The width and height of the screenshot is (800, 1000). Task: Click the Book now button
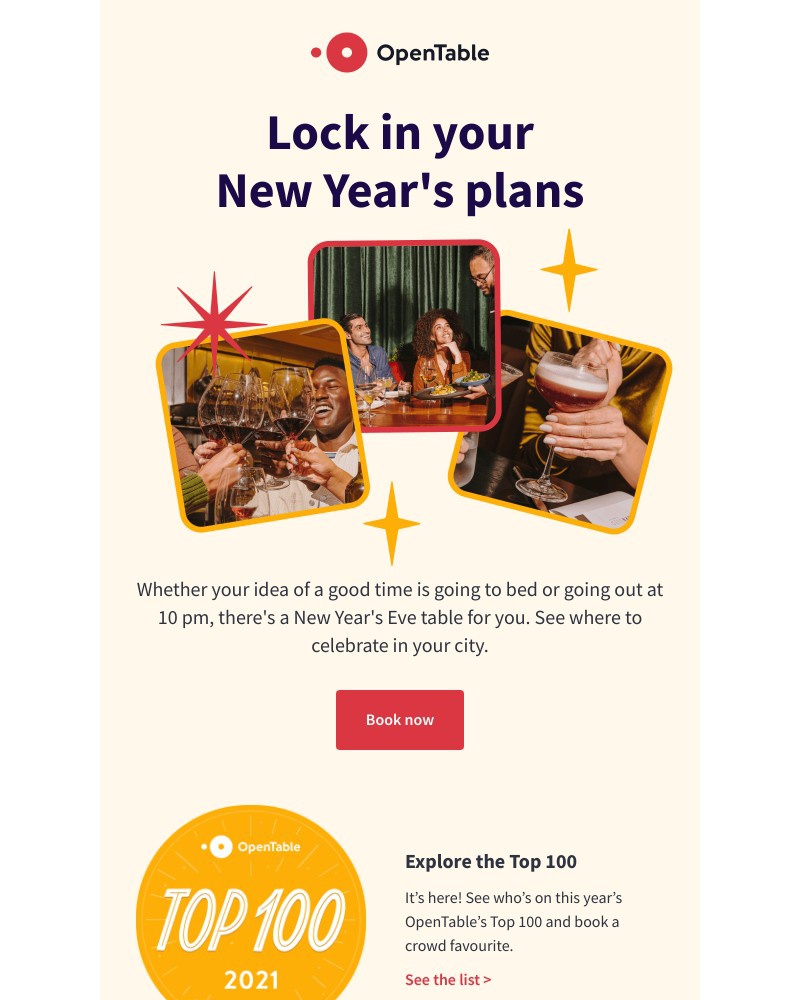tap(400, 719)
